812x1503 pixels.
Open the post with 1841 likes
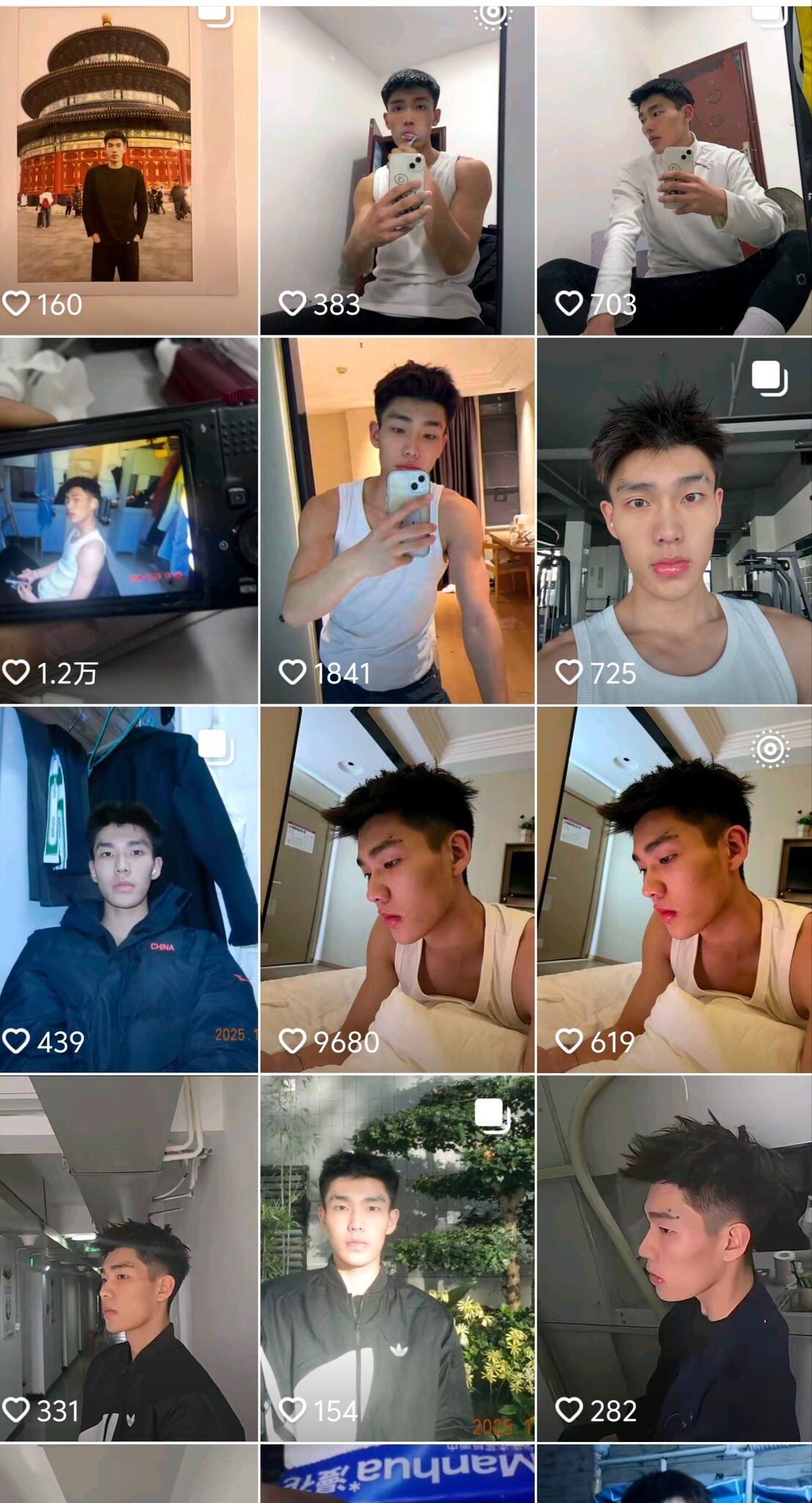click(397, 520)
